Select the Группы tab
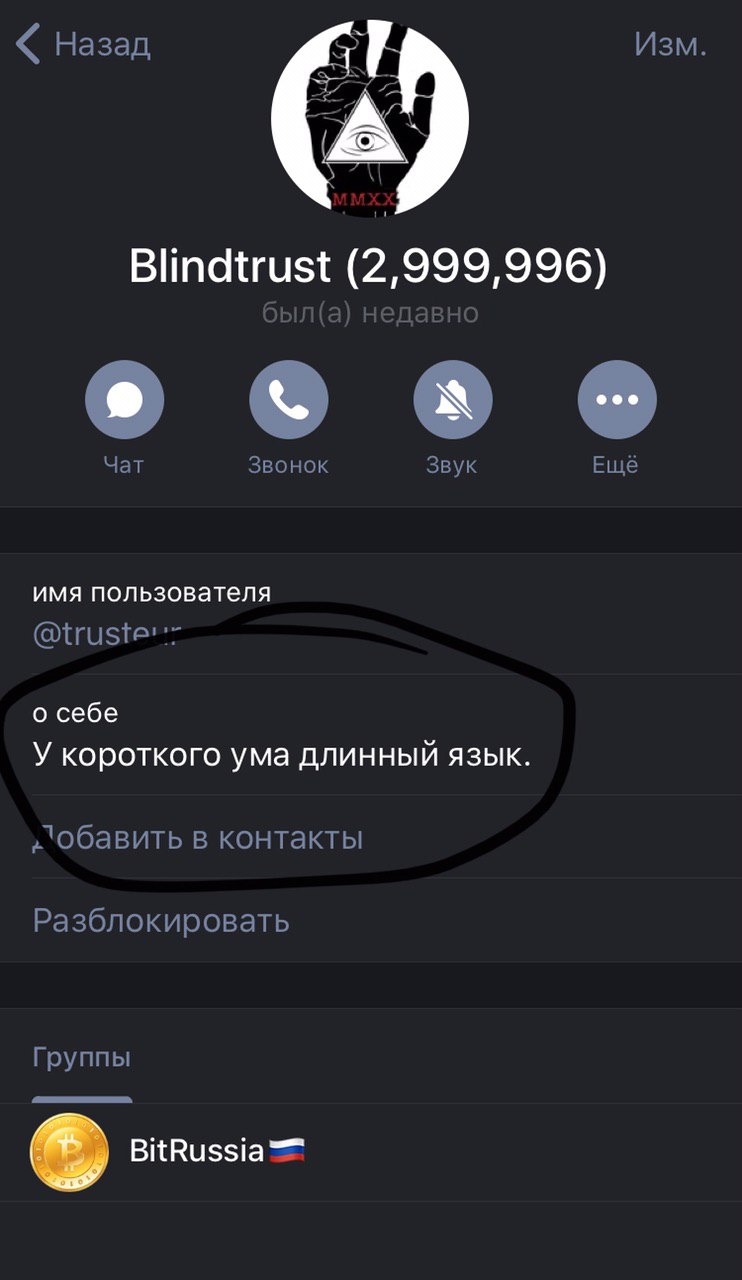The height and width of the screenshot is (1280, 742). pos(82,1058)
